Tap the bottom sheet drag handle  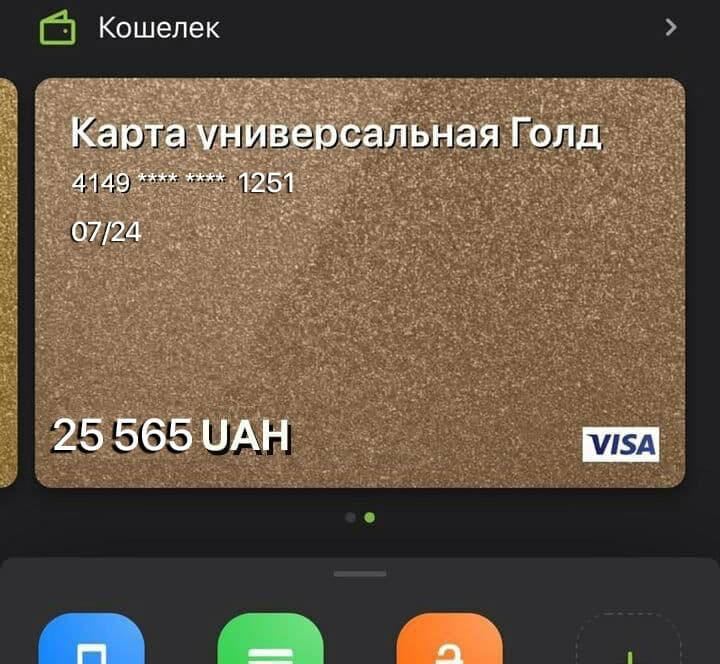(x=360, y=574)
